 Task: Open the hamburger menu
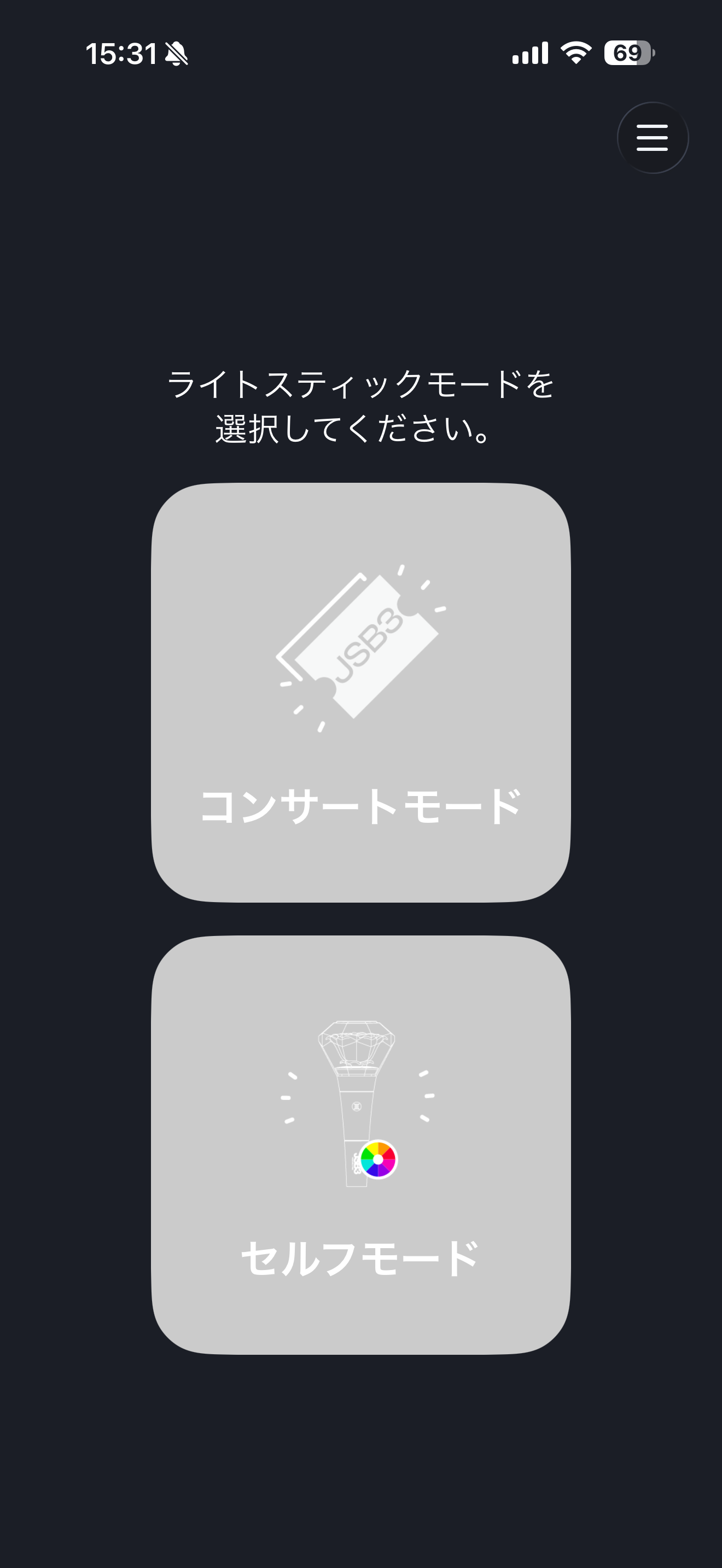(x=653, y=138)
